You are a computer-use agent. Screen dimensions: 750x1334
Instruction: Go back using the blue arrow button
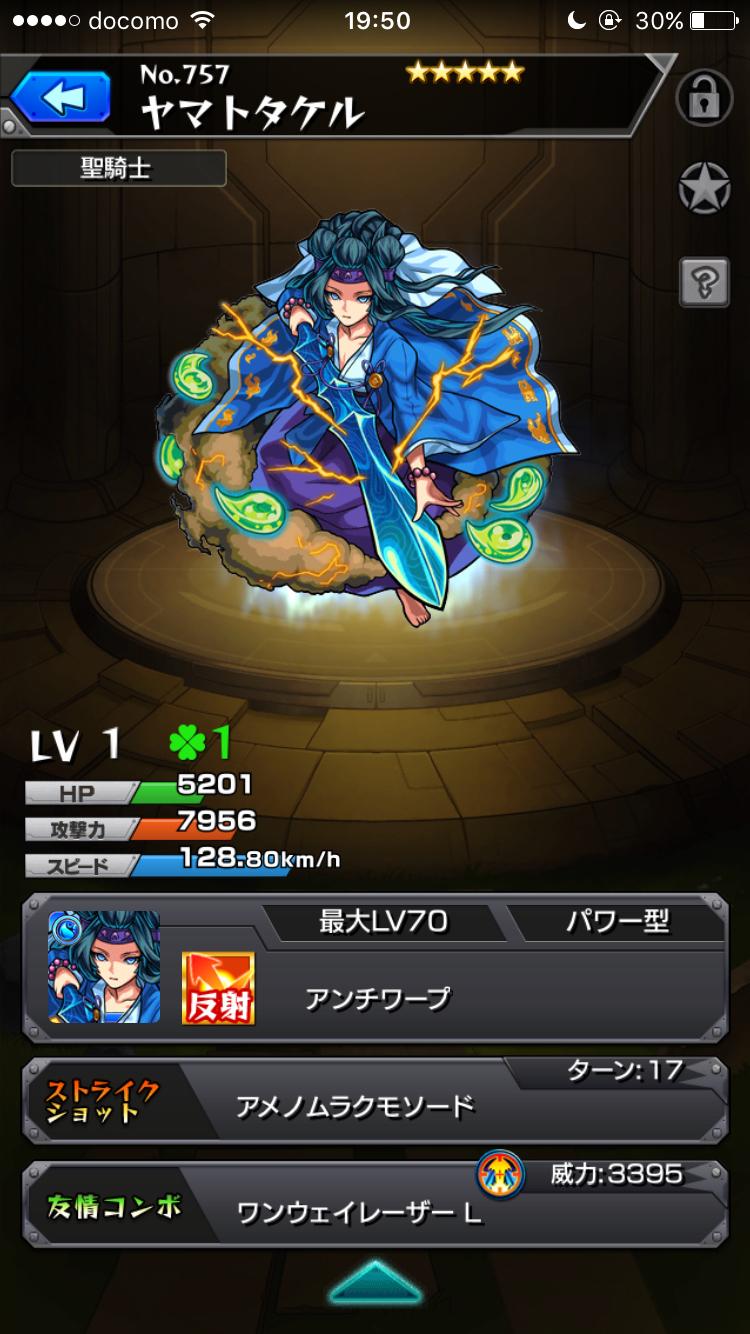pyautogui.click(x=62, y=98)
